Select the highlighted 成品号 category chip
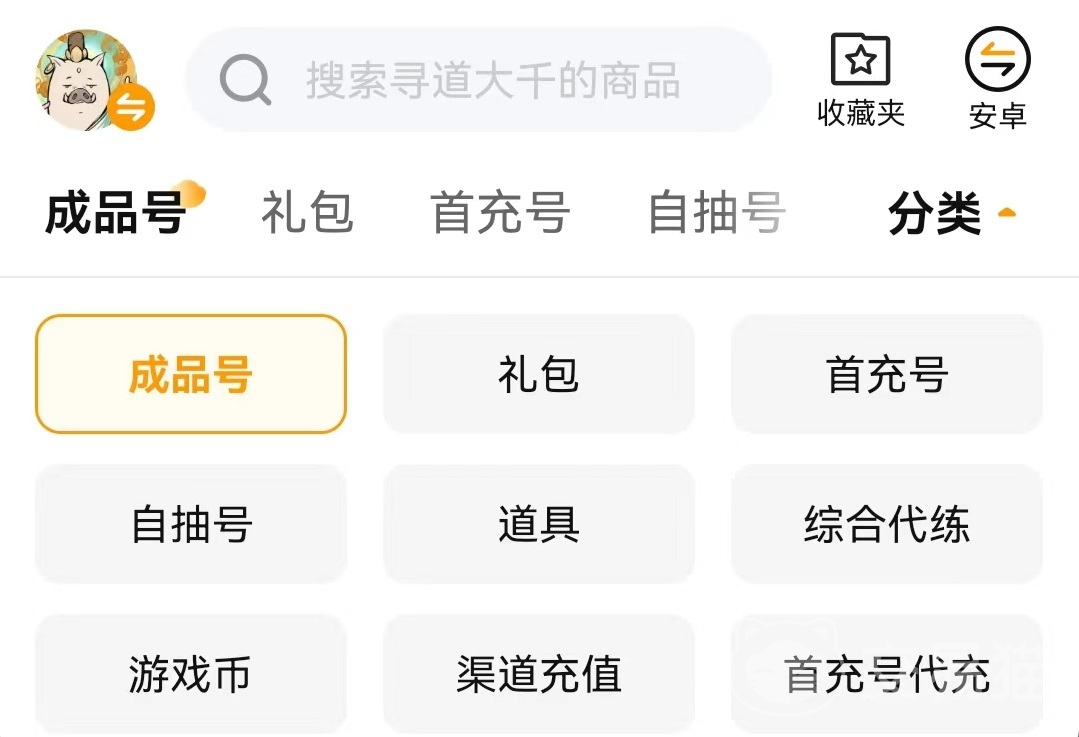 click(x=191, y=374)
